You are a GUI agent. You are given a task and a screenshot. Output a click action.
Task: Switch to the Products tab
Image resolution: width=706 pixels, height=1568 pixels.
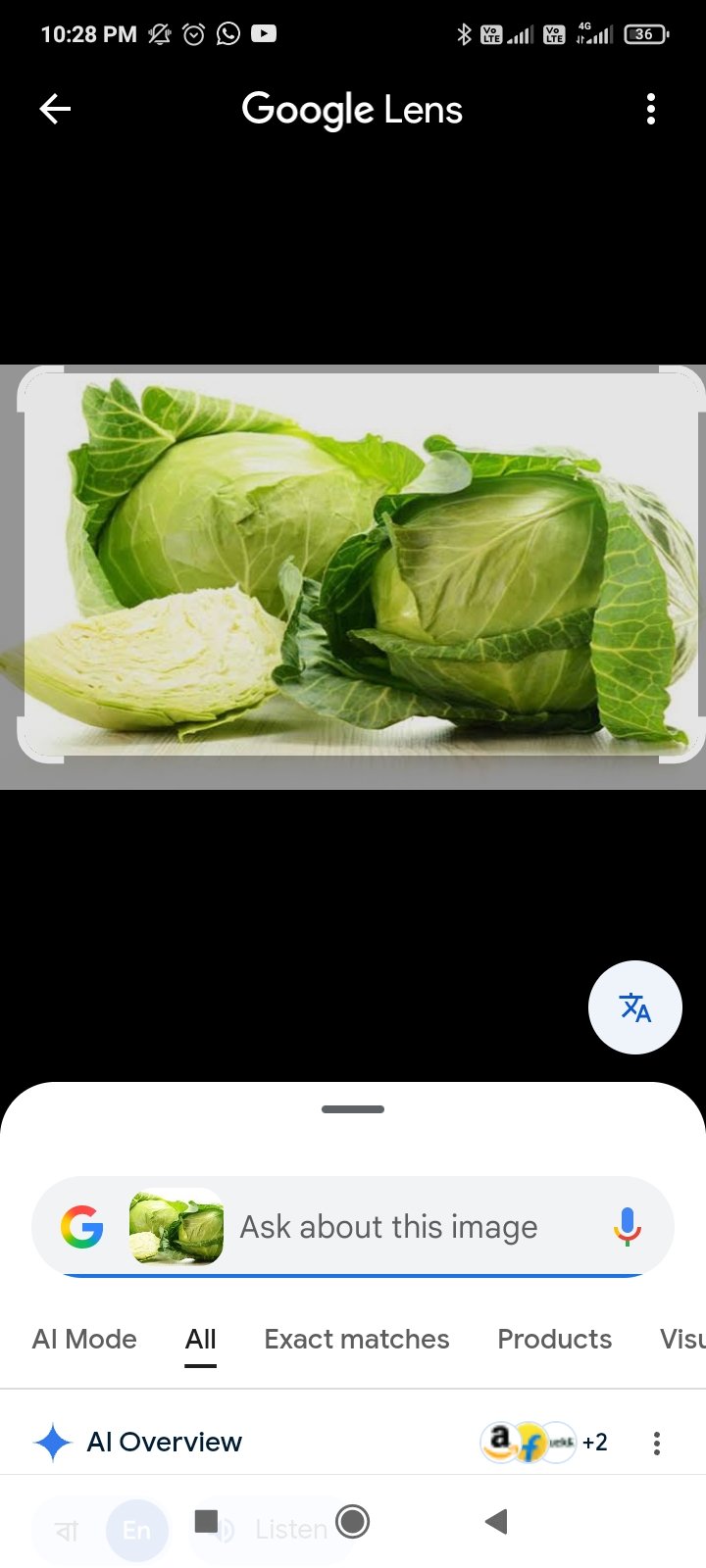pos(554,1339)
